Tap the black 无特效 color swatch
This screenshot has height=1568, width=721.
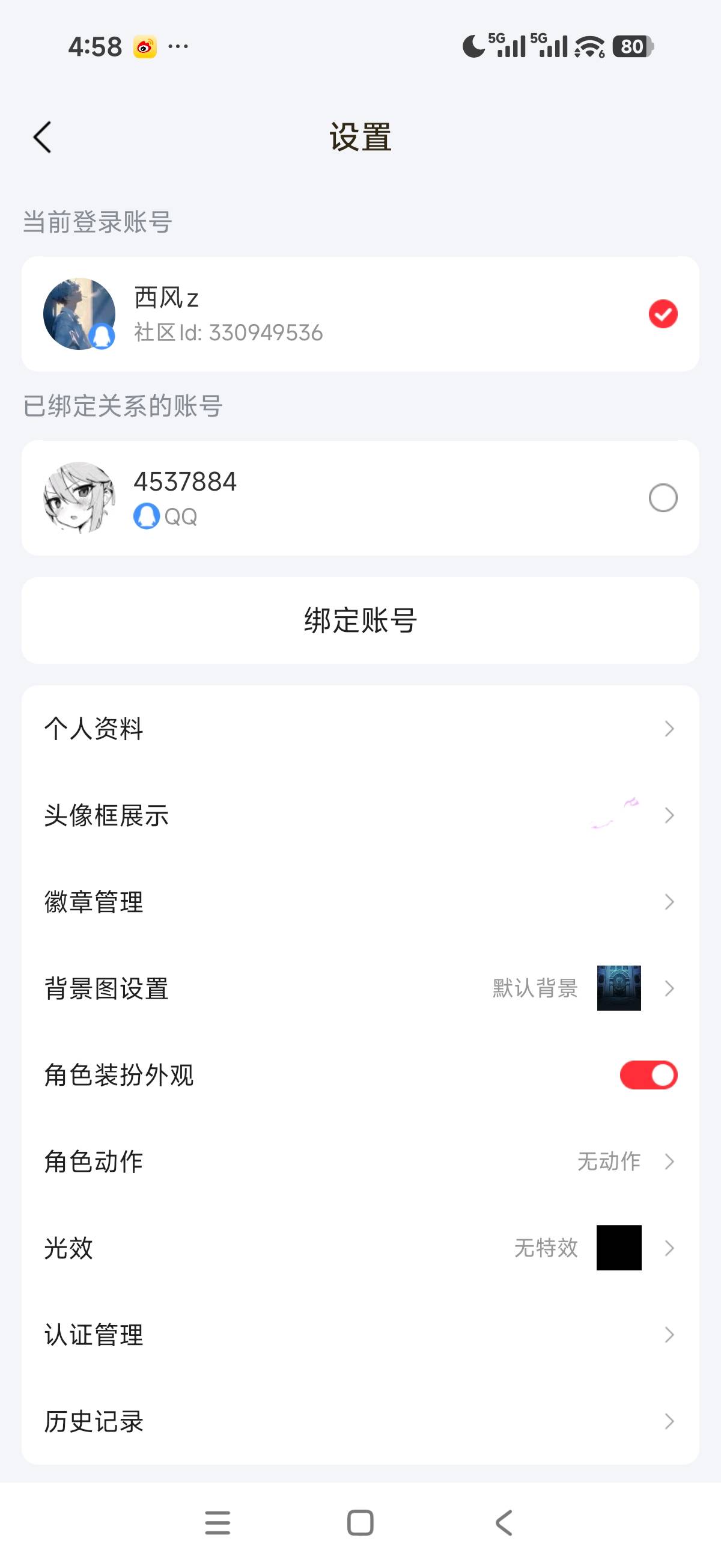pos(619,1248)
